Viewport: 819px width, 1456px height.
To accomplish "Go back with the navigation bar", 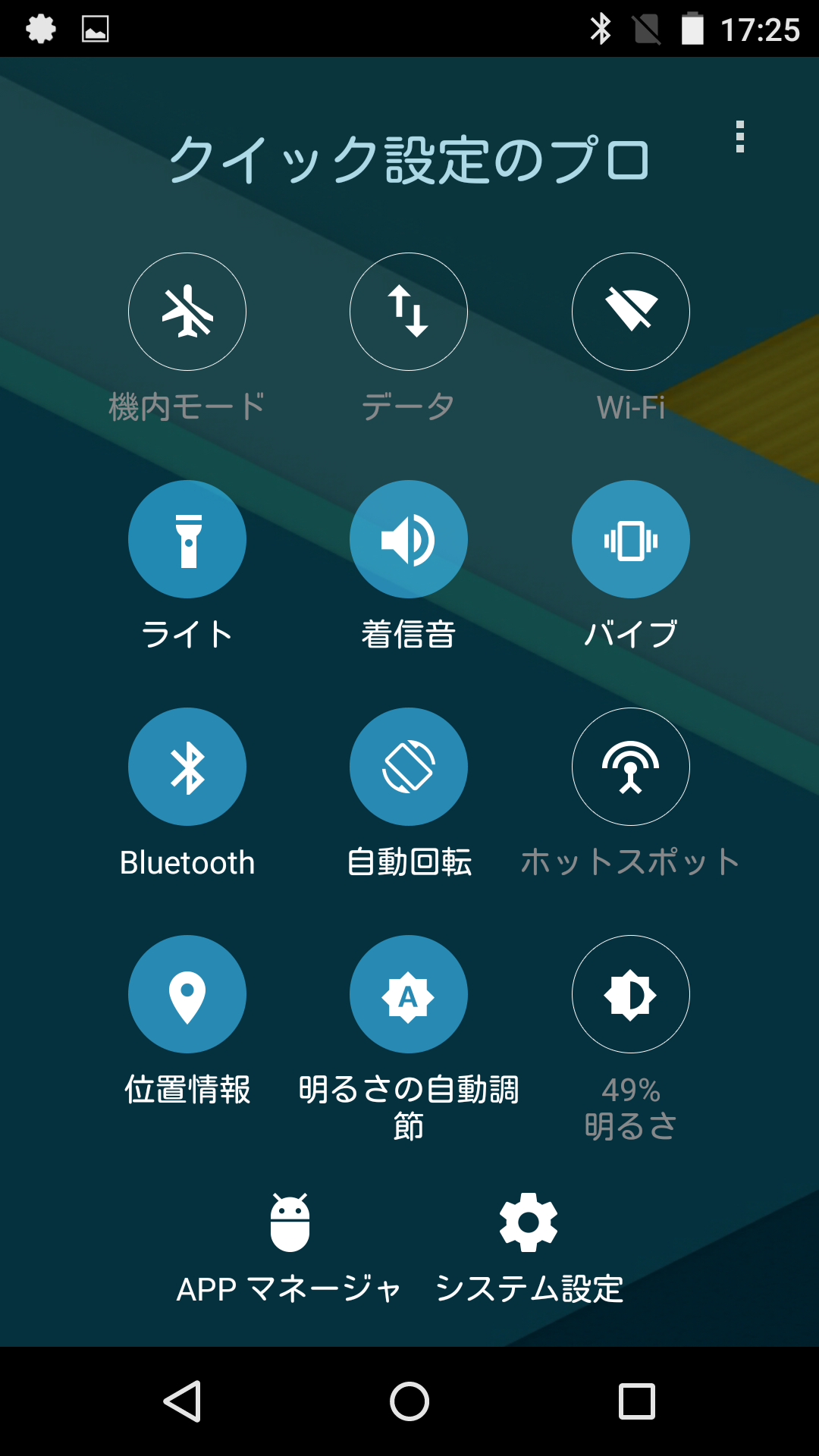I will click(x=182, y=1401).
